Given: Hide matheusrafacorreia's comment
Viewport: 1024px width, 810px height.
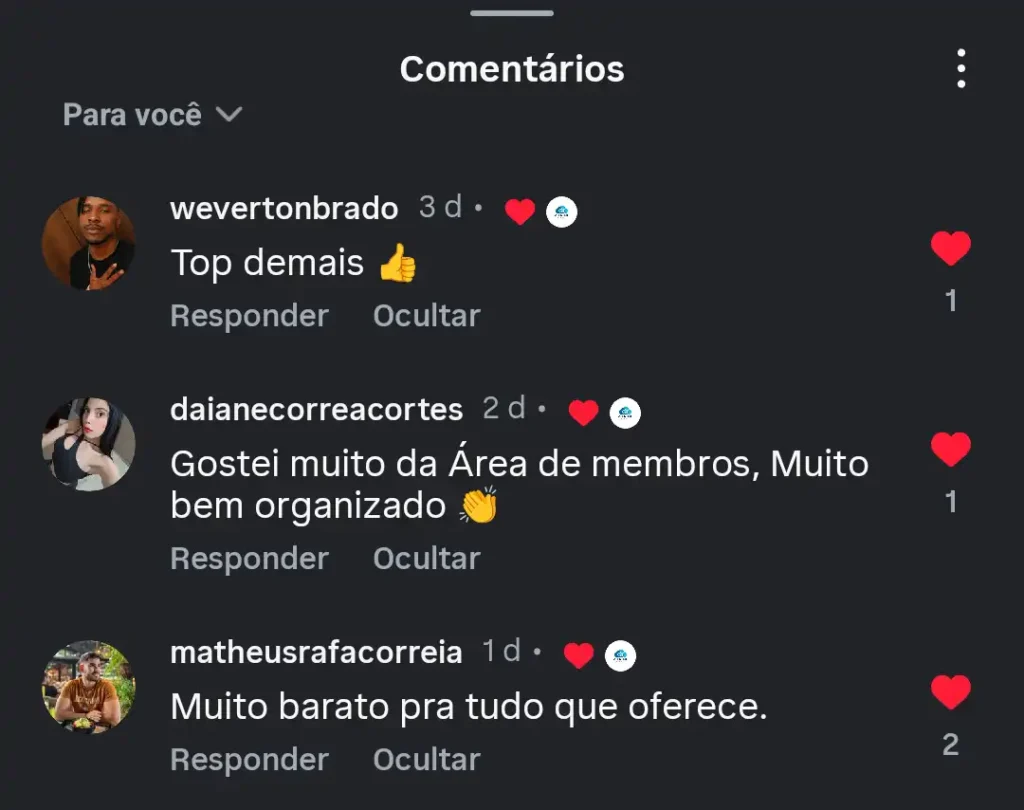Looking at the screenshot, I should (x=426, y=760).
